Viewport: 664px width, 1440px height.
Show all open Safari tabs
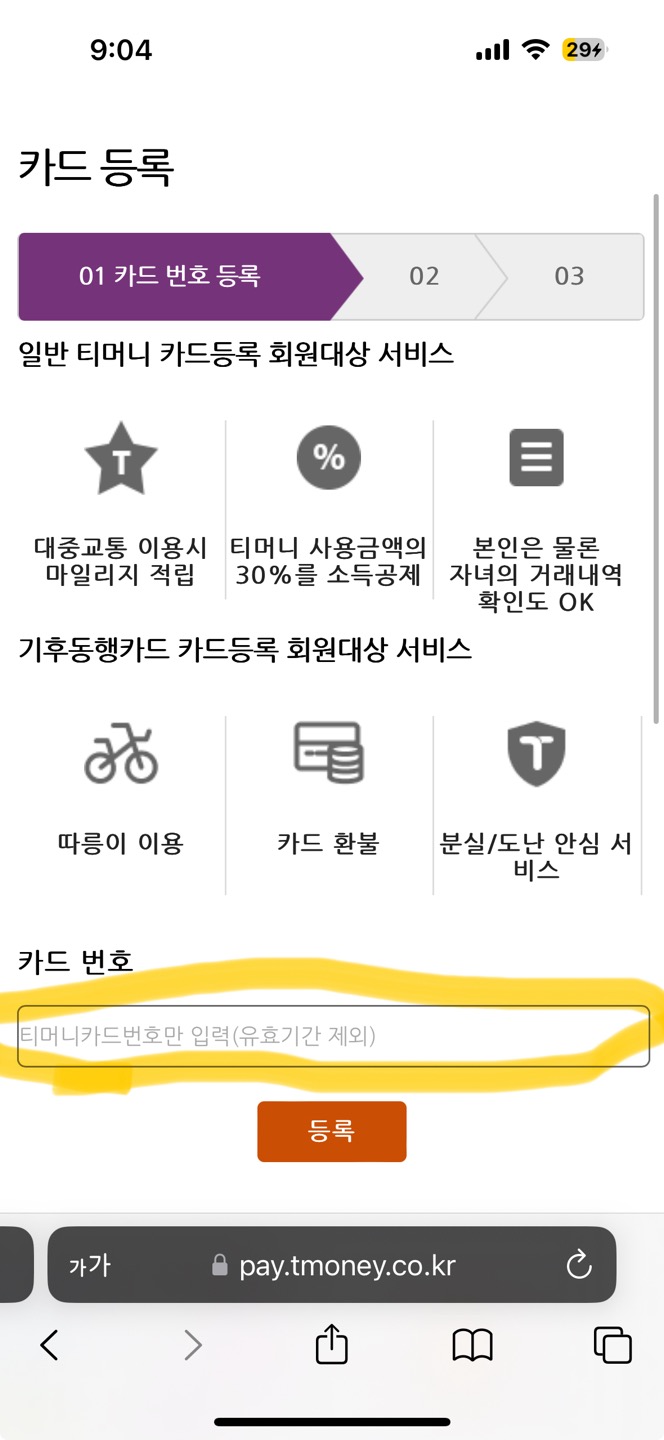click(x=612, y=1345)
